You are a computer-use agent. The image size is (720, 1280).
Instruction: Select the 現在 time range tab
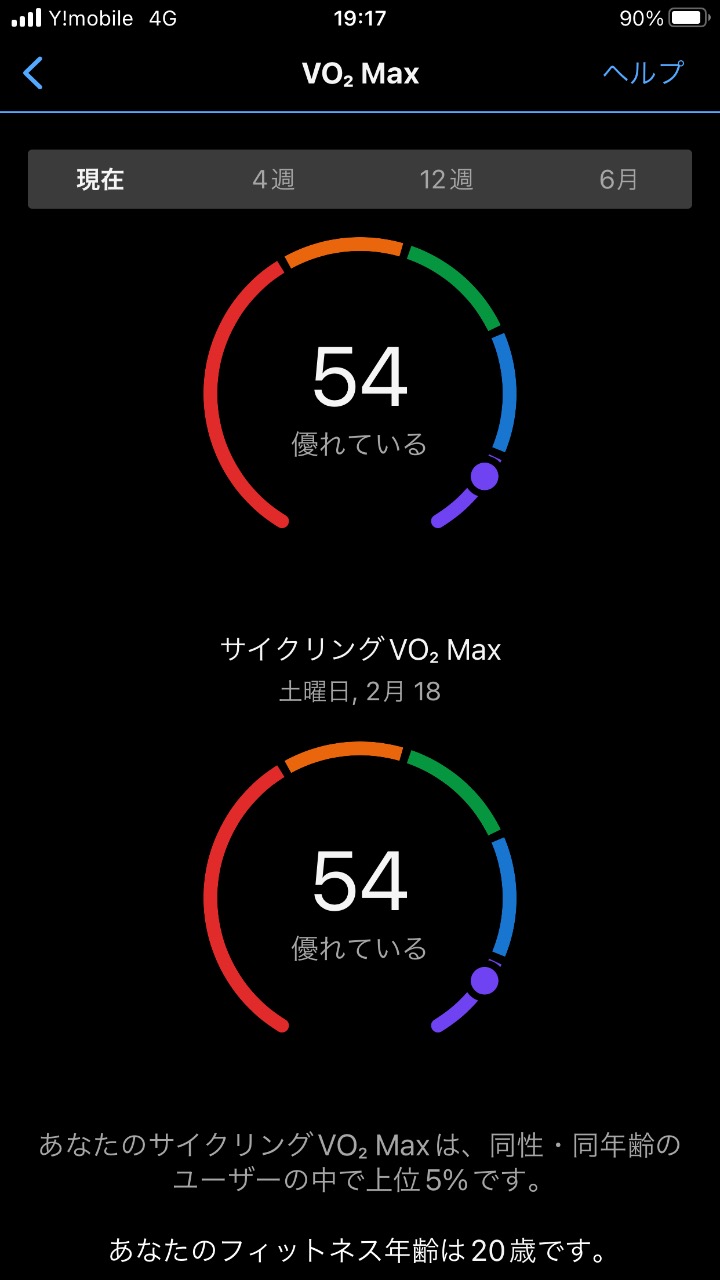tap(100, 180)
